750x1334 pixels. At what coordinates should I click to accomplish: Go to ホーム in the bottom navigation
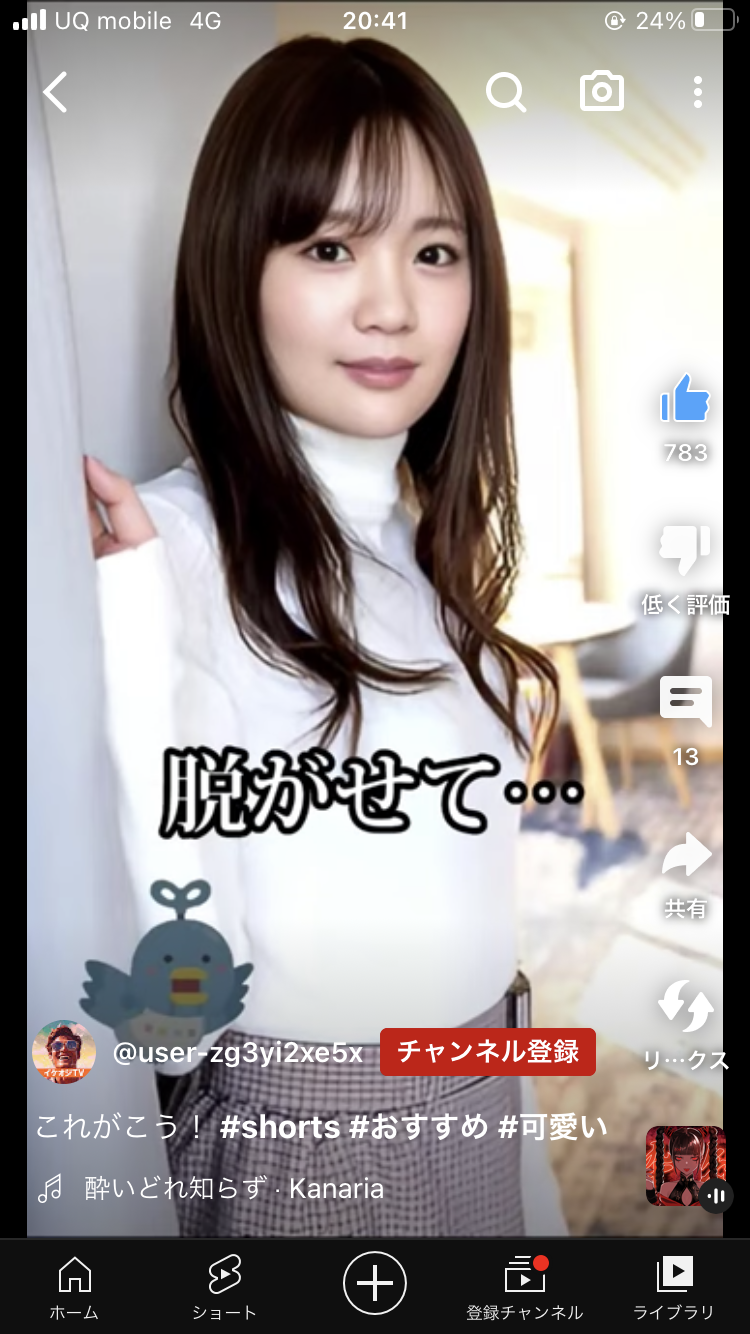(x=73, y=1283)
